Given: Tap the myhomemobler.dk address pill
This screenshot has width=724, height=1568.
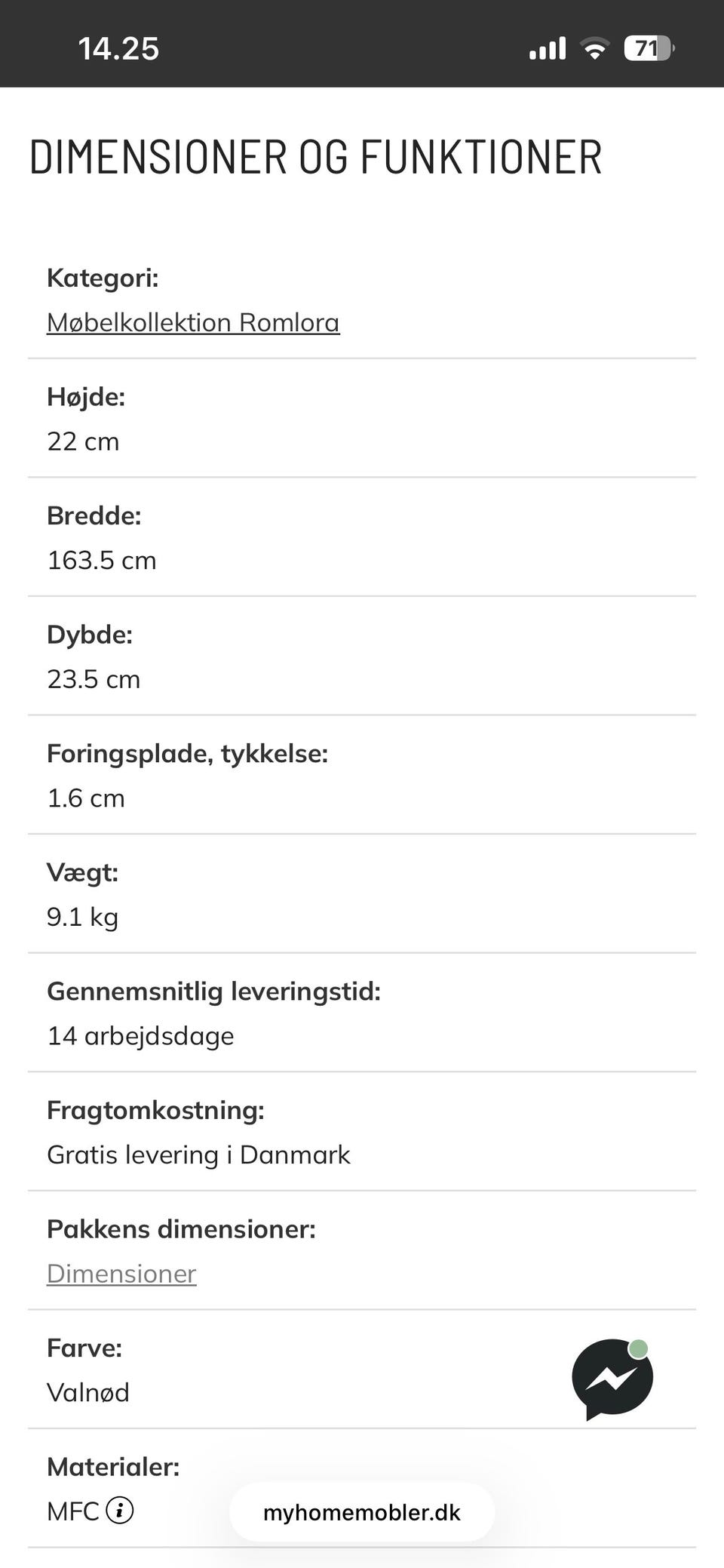Looking at the screenshot, I should 362,1512.
